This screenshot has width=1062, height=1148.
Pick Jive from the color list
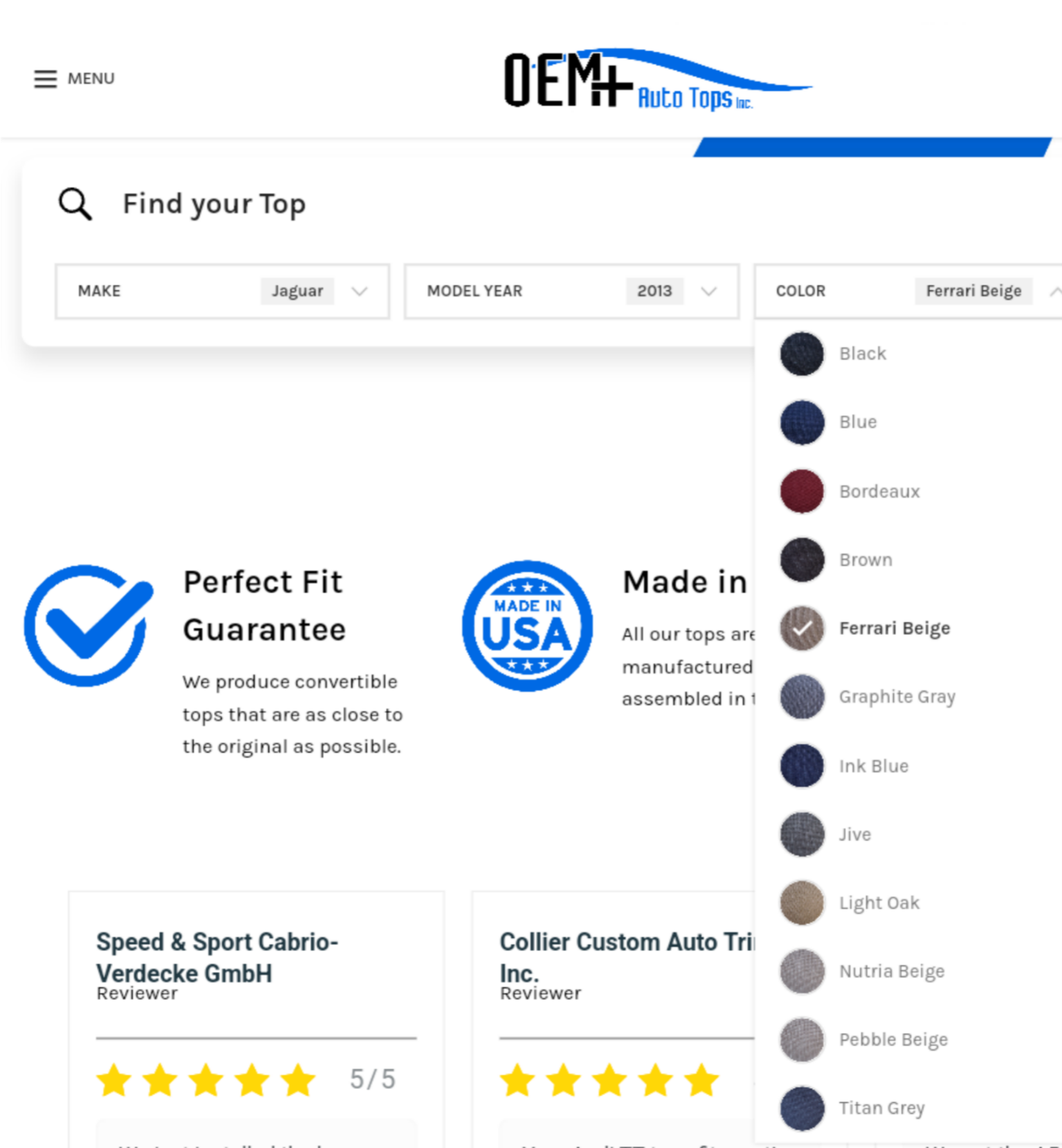tap(854, 835)
